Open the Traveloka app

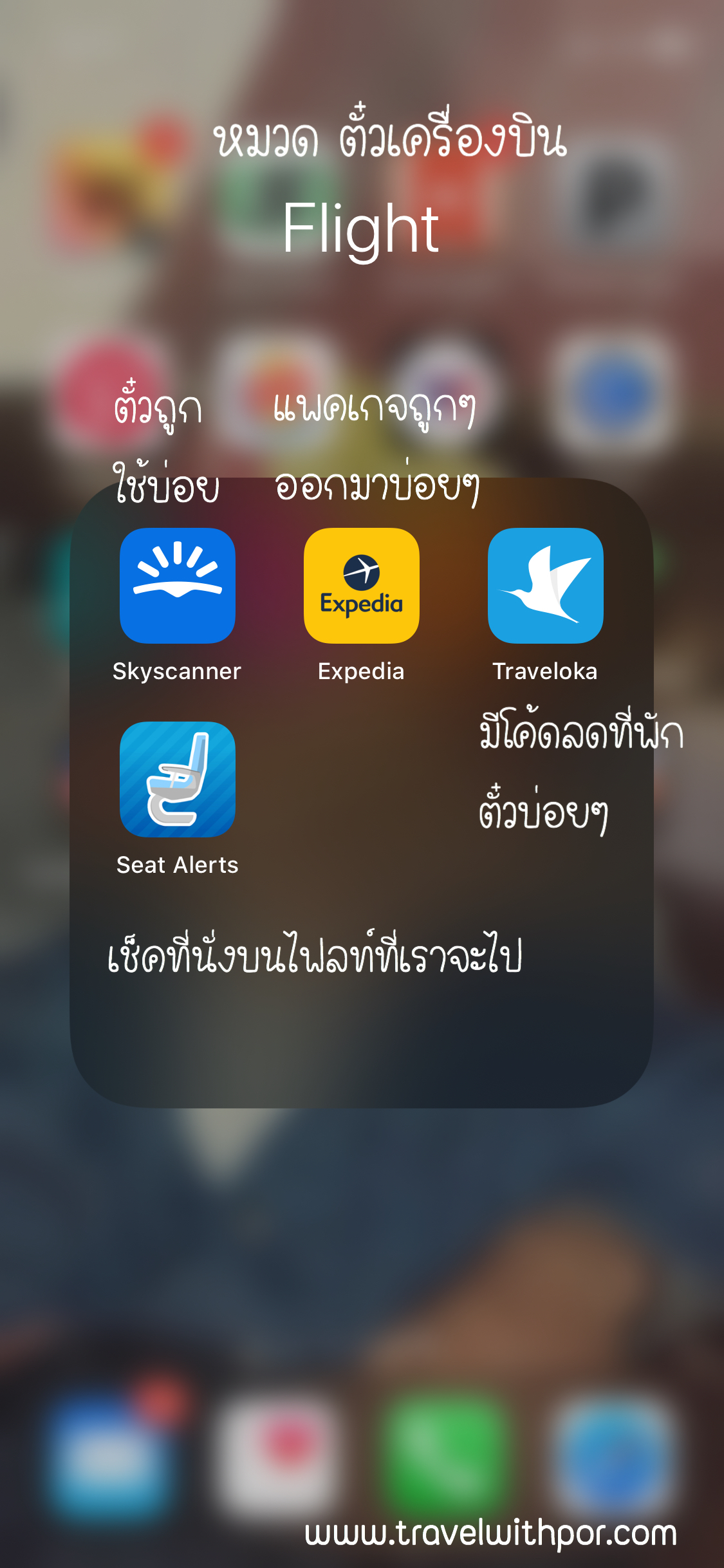click(545, 585)
